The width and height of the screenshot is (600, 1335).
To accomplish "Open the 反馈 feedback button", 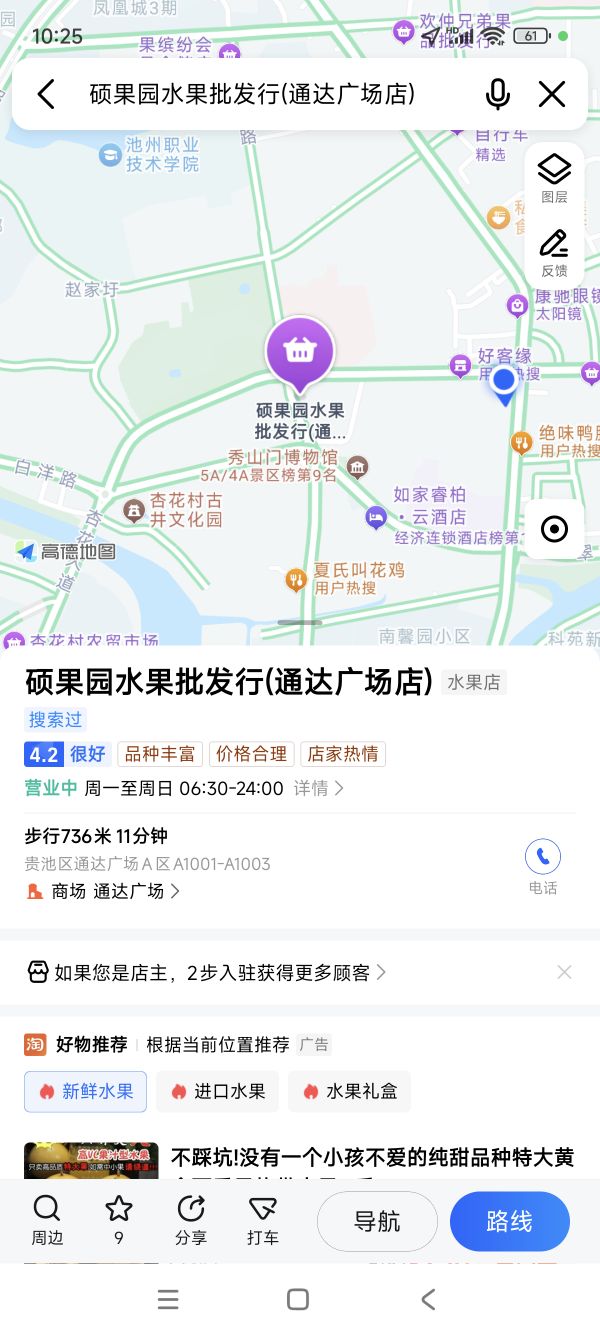I will pyautogui.click(x=554, y=252).
